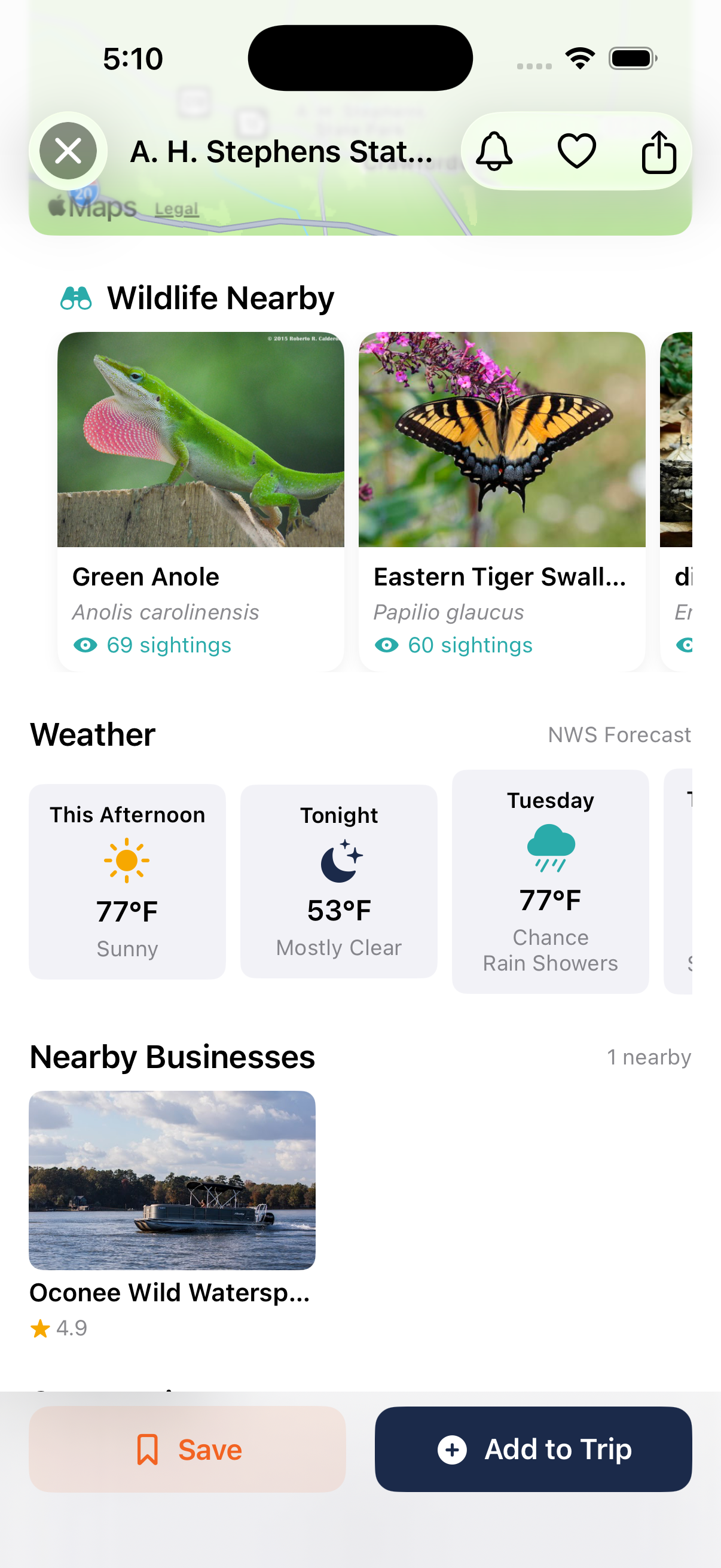721x1568 pixels.
Task: Toggle the favorite heart for this park
Action: [x=578, y=151]
